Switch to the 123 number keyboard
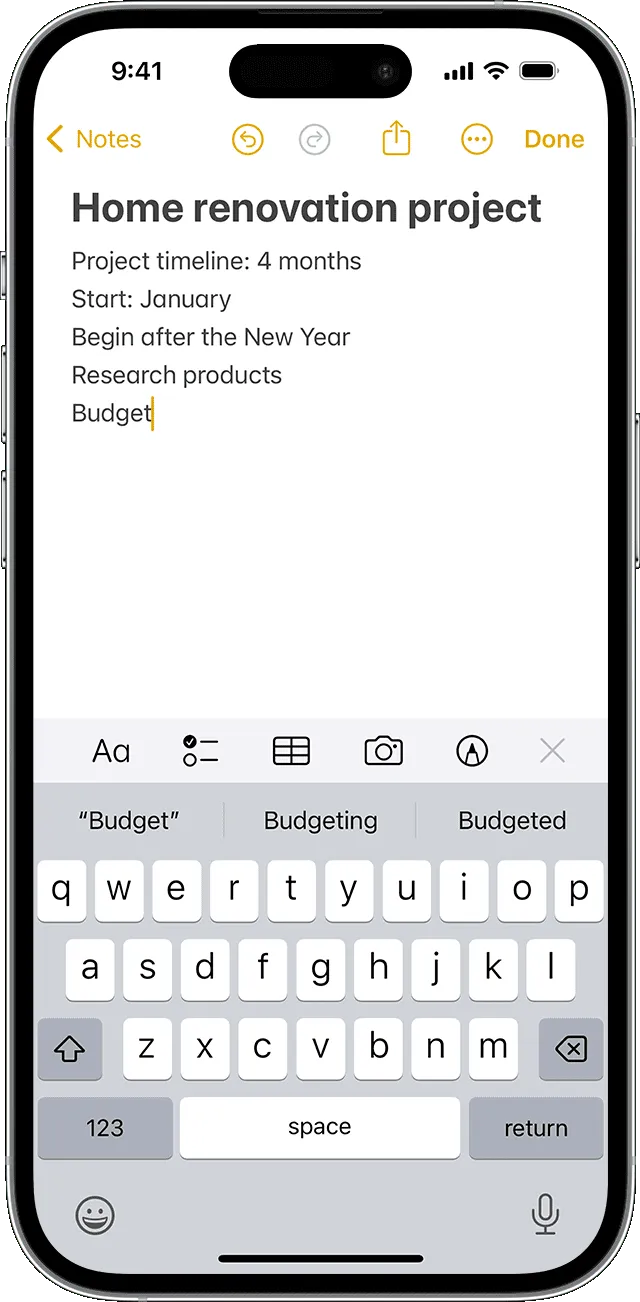This screenshot has width=640, height=1302. pyautogui.click(x=105, y=1128)
